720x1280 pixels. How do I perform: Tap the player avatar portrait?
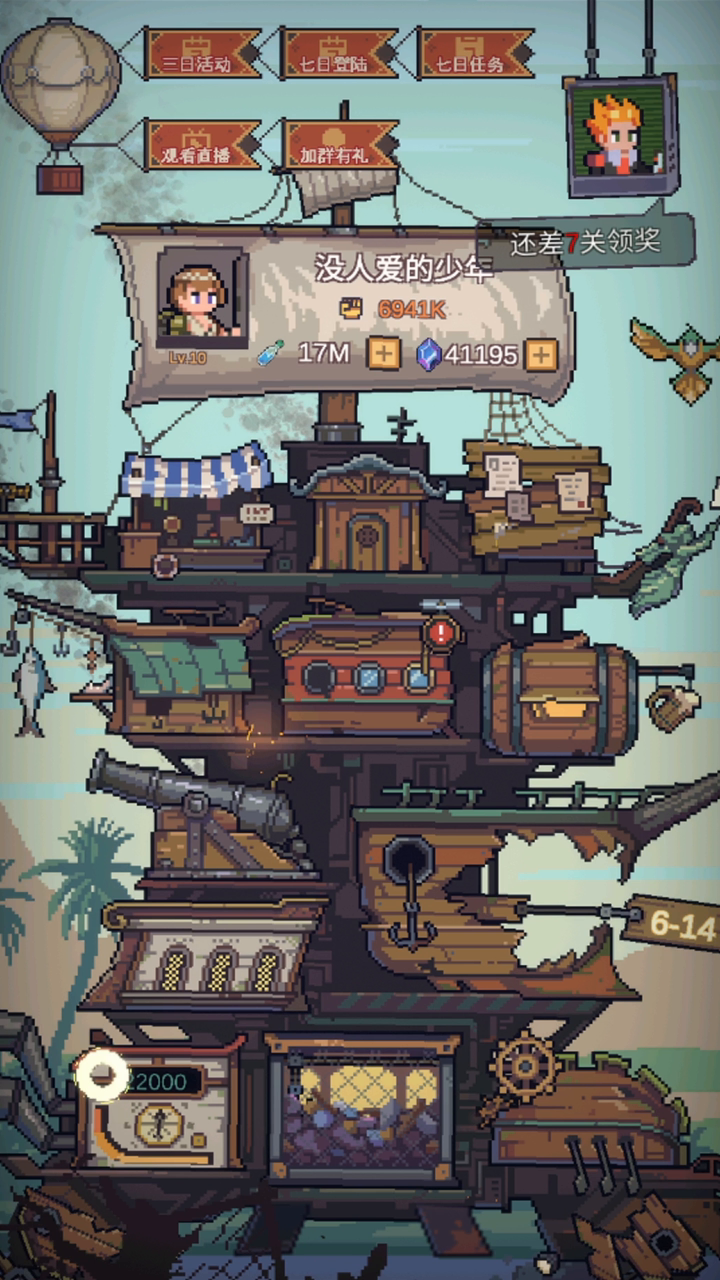[202, 298]
